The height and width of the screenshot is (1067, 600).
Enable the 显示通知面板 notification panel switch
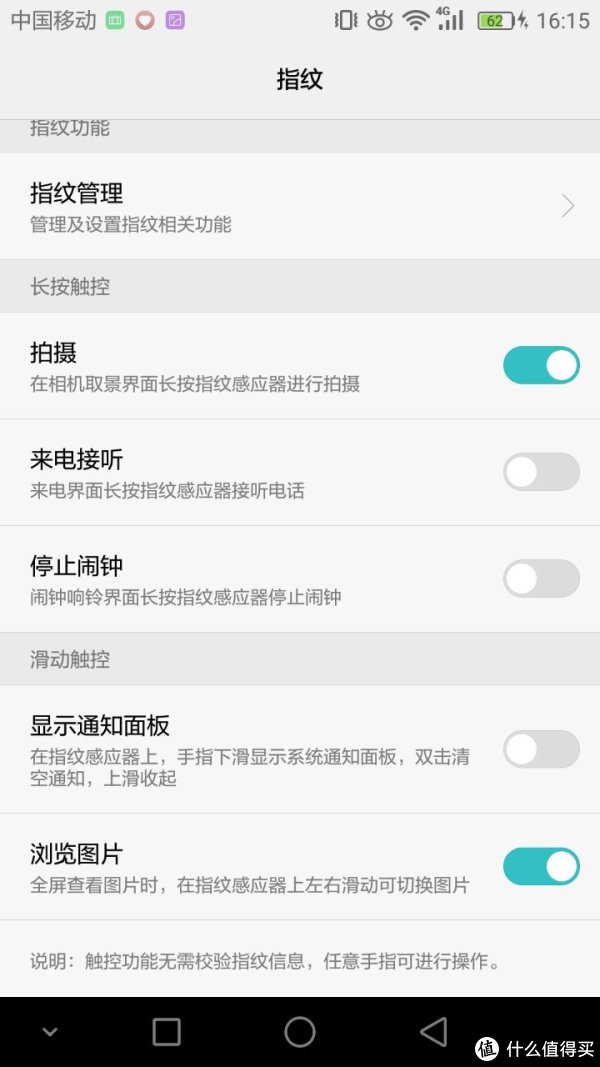[x=541, y=749]
